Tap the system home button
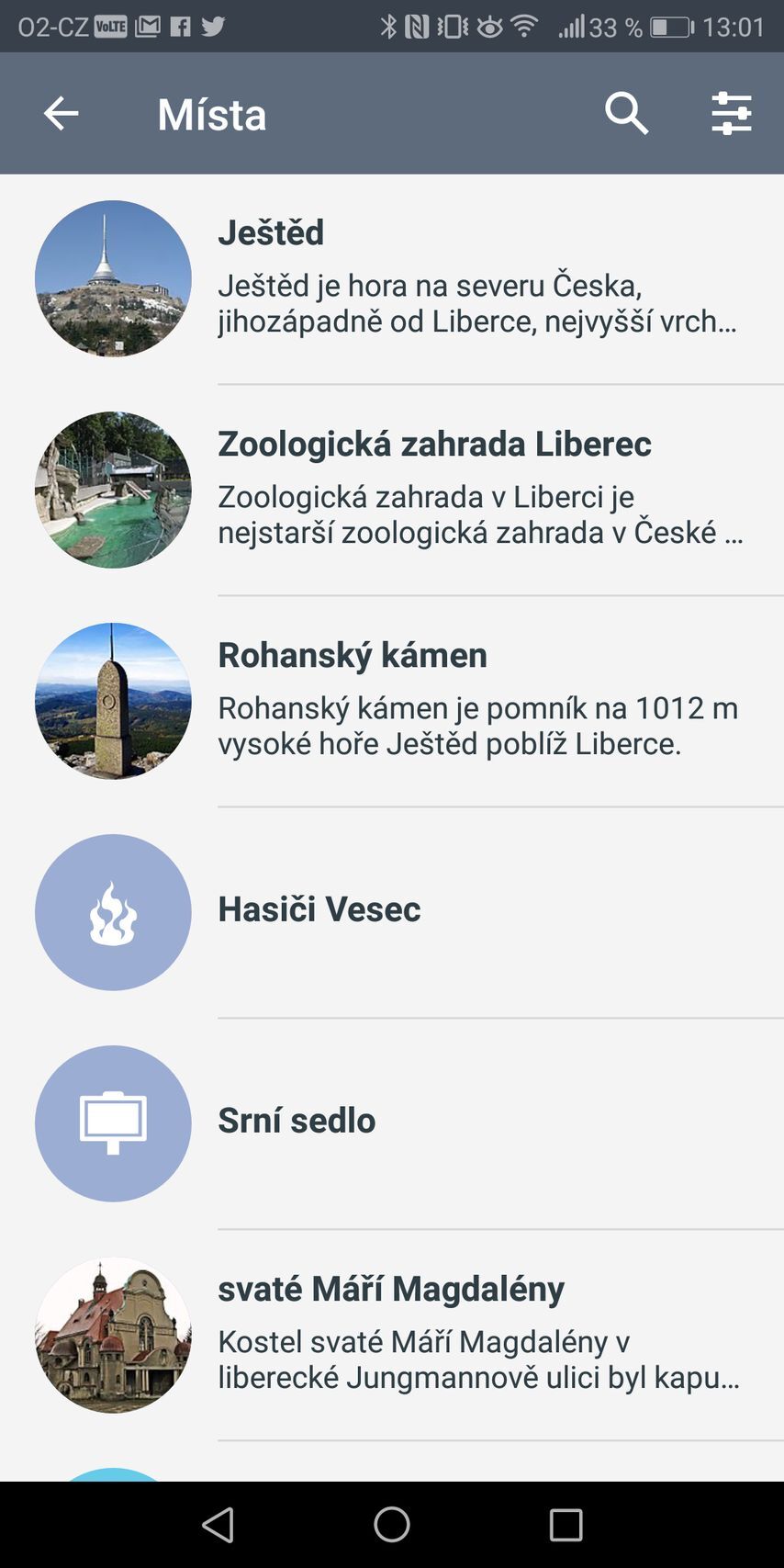Viewport: 784px width, 1568px height. (392, 1525)
